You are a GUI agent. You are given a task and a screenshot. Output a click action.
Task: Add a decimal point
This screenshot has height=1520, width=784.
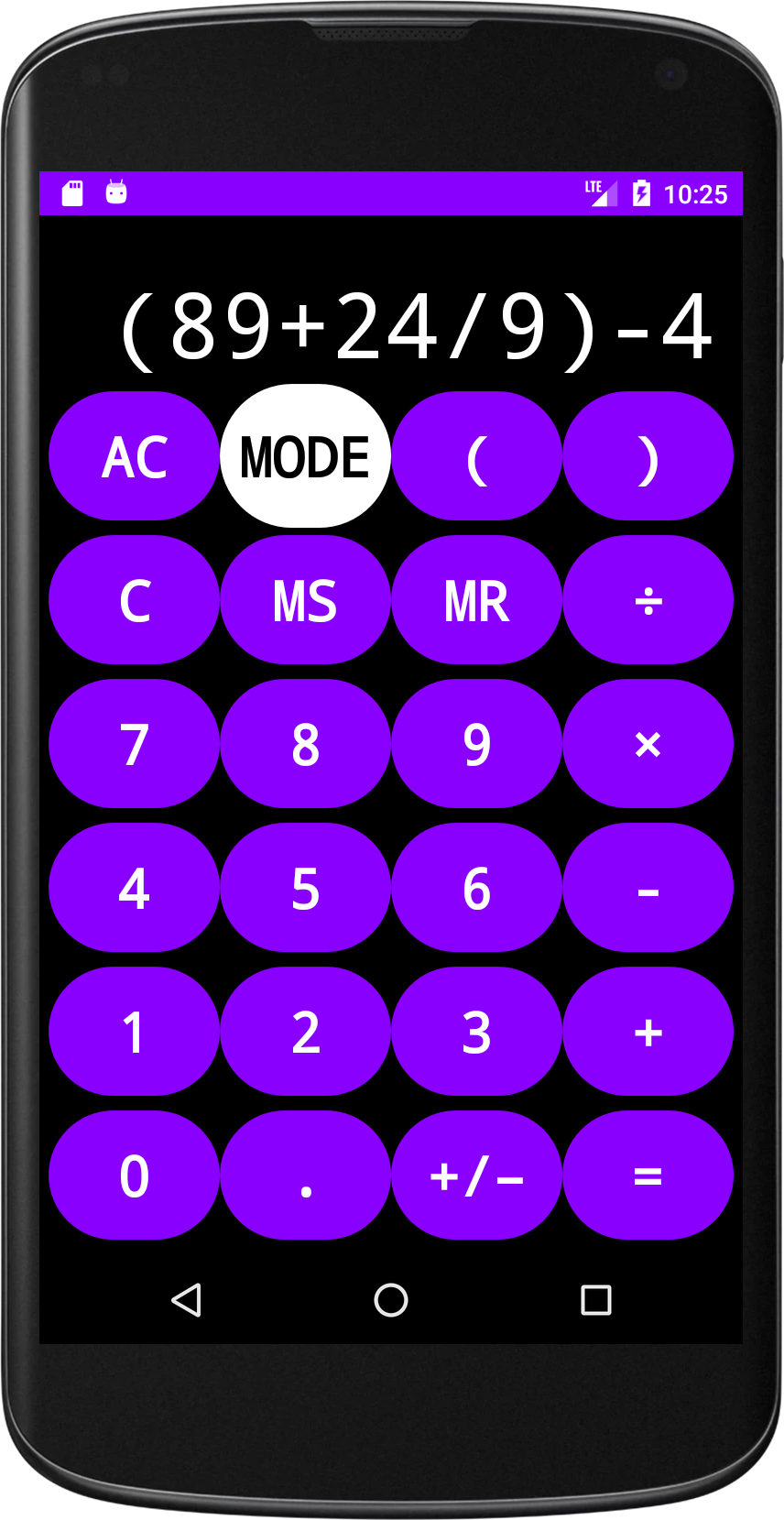(x=305, y=1176)
